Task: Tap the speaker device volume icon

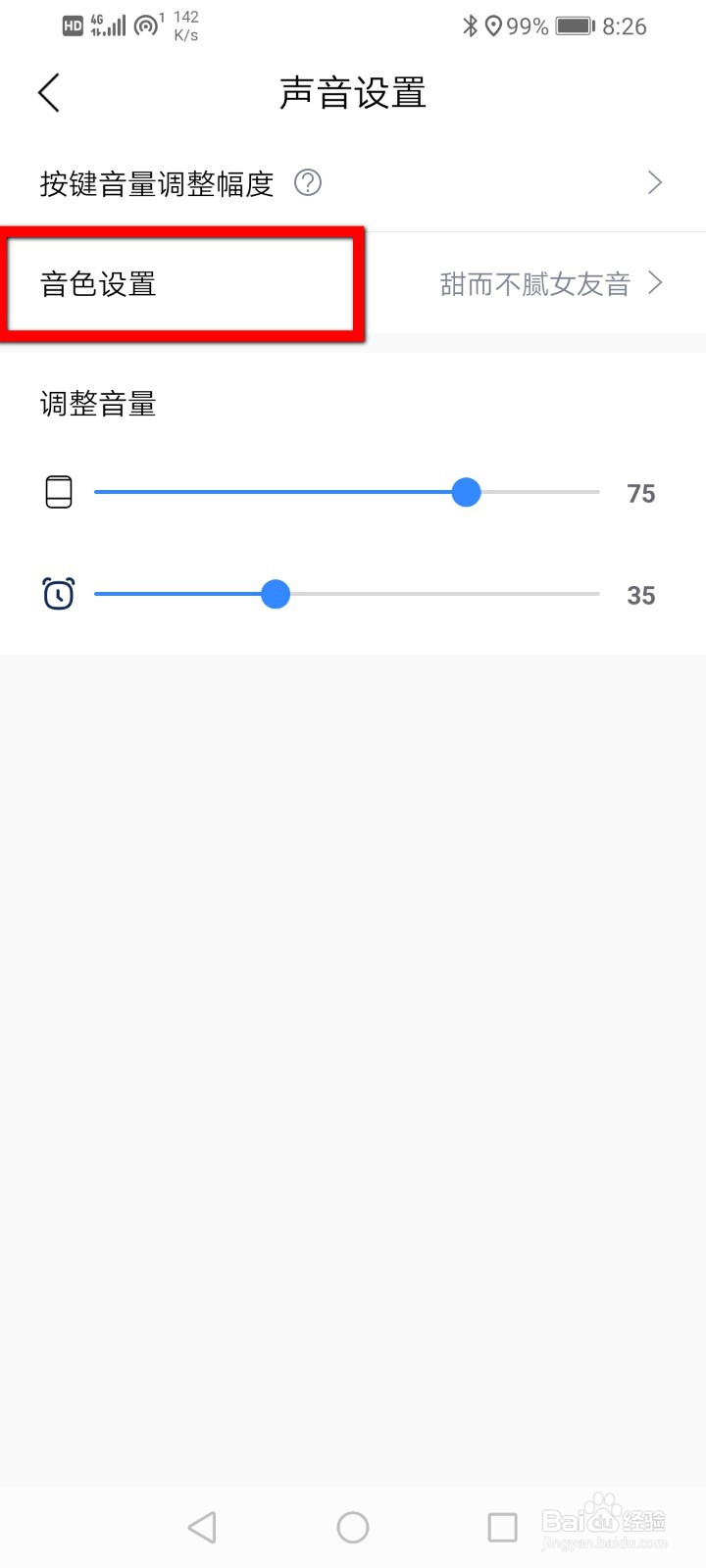Action: tap(59, 491)
